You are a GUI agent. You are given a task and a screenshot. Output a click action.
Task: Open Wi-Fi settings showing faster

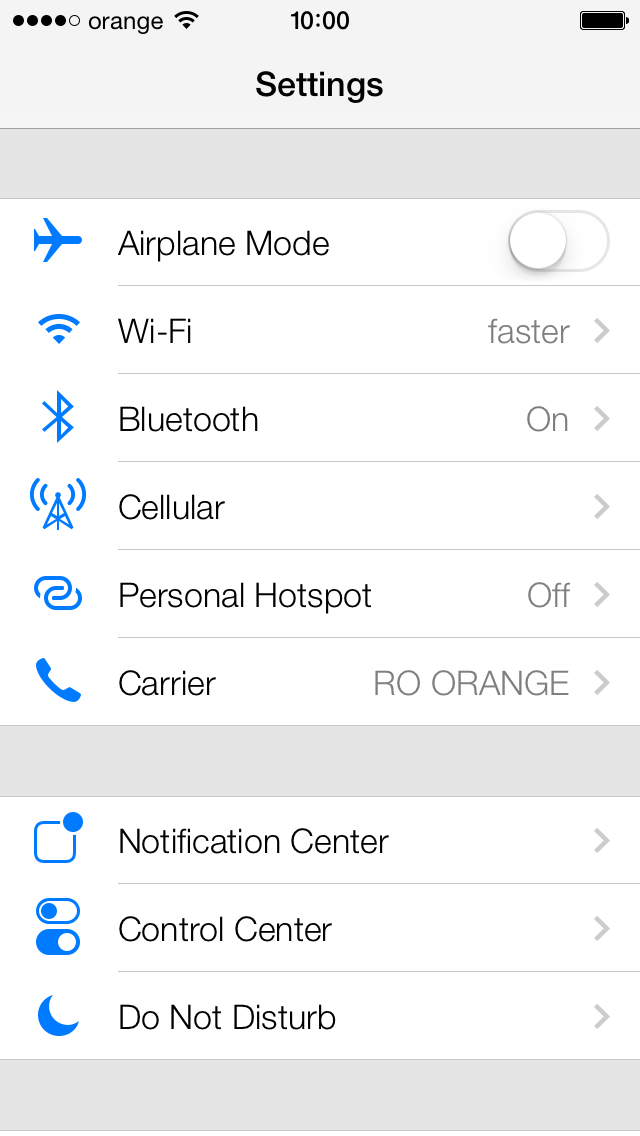click(x=320, y=330)
